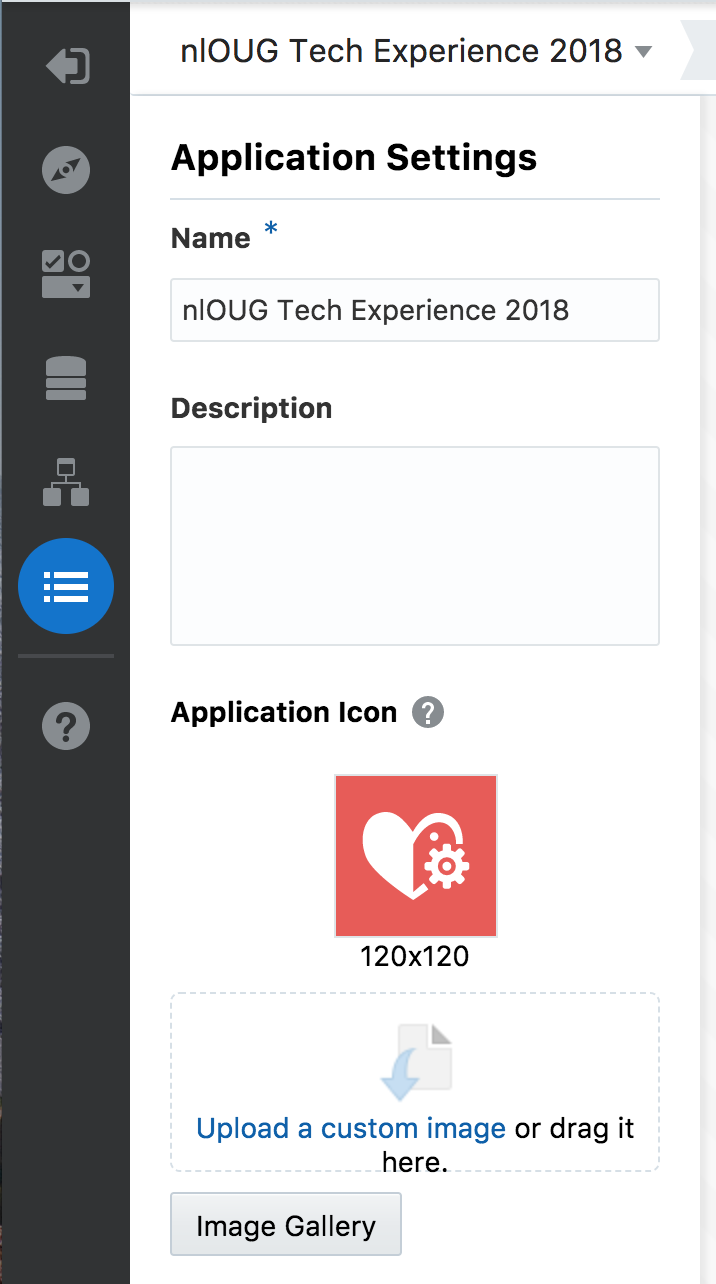
Task: Show help for Application Icon
Action: coord(428,713)
